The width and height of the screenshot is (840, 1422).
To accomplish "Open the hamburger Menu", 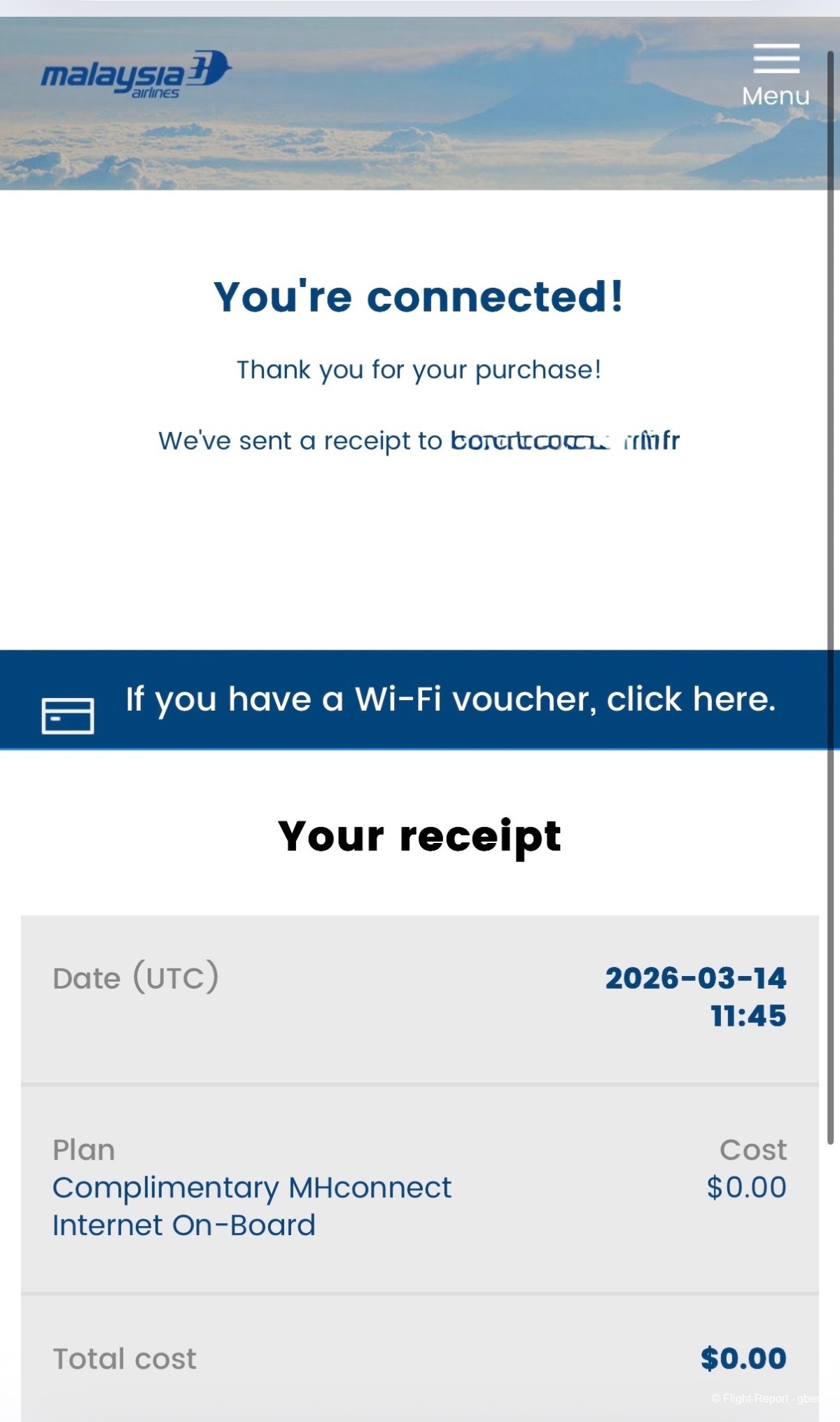I will [776, 74].
